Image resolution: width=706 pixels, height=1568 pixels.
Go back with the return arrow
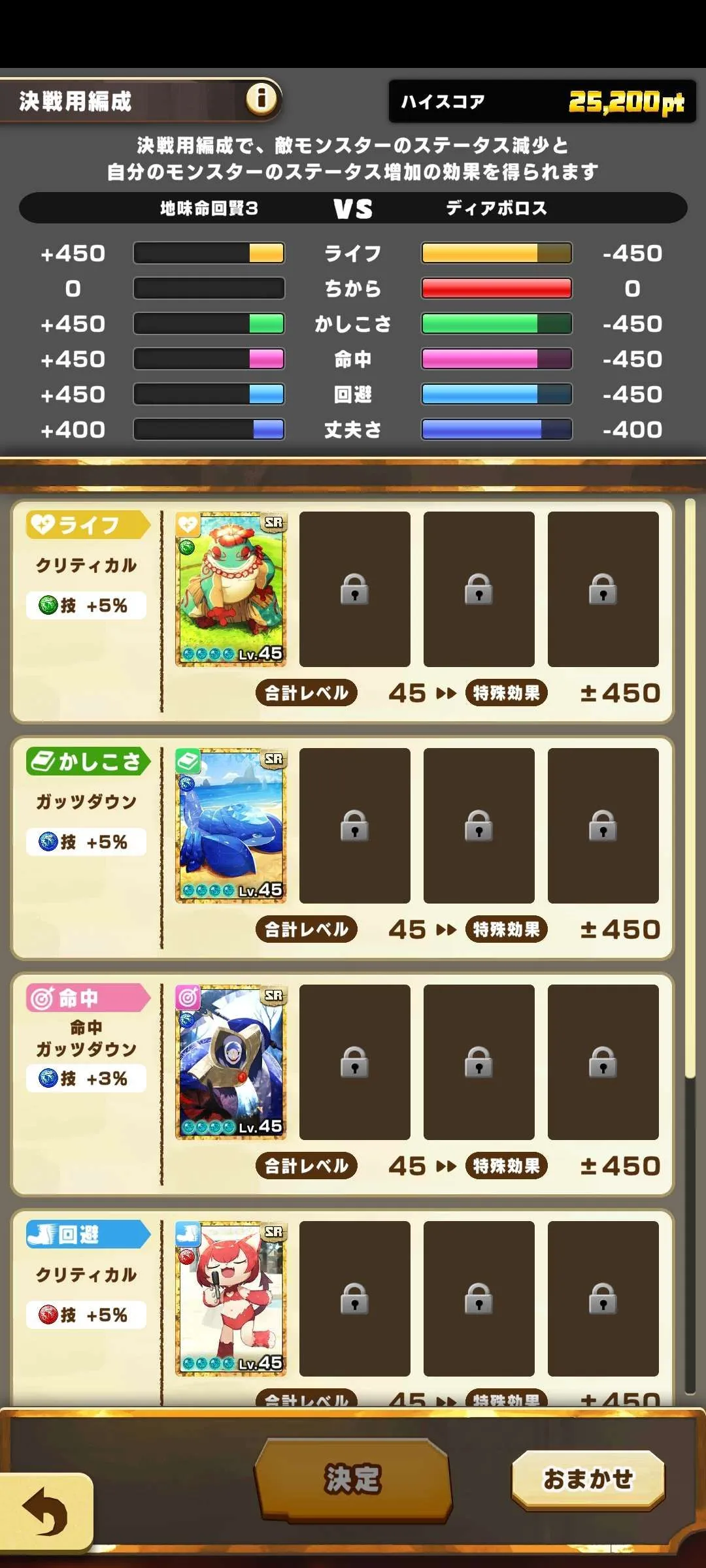(44, 1511)
